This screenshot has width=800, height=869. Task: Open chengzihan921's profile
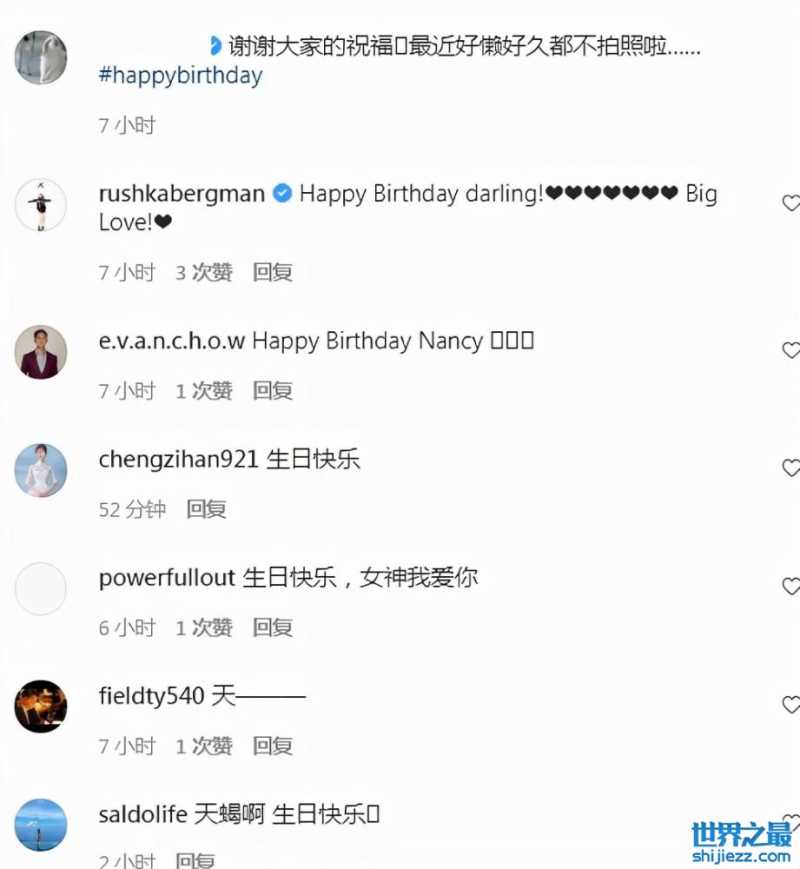pyautogui.click(x=179, y=460)
